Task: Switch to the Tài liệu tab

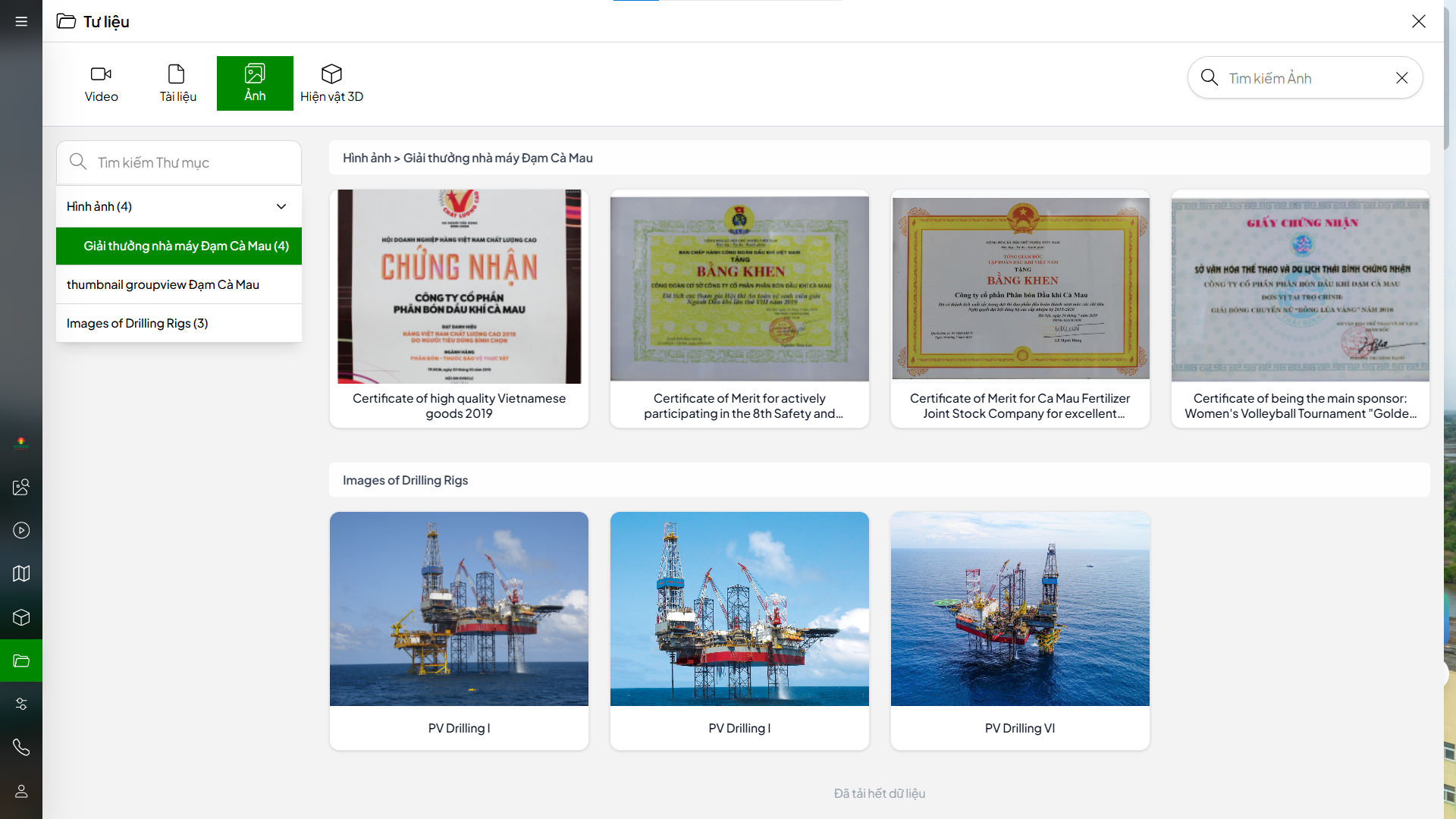Action: [x=177, y=83]
